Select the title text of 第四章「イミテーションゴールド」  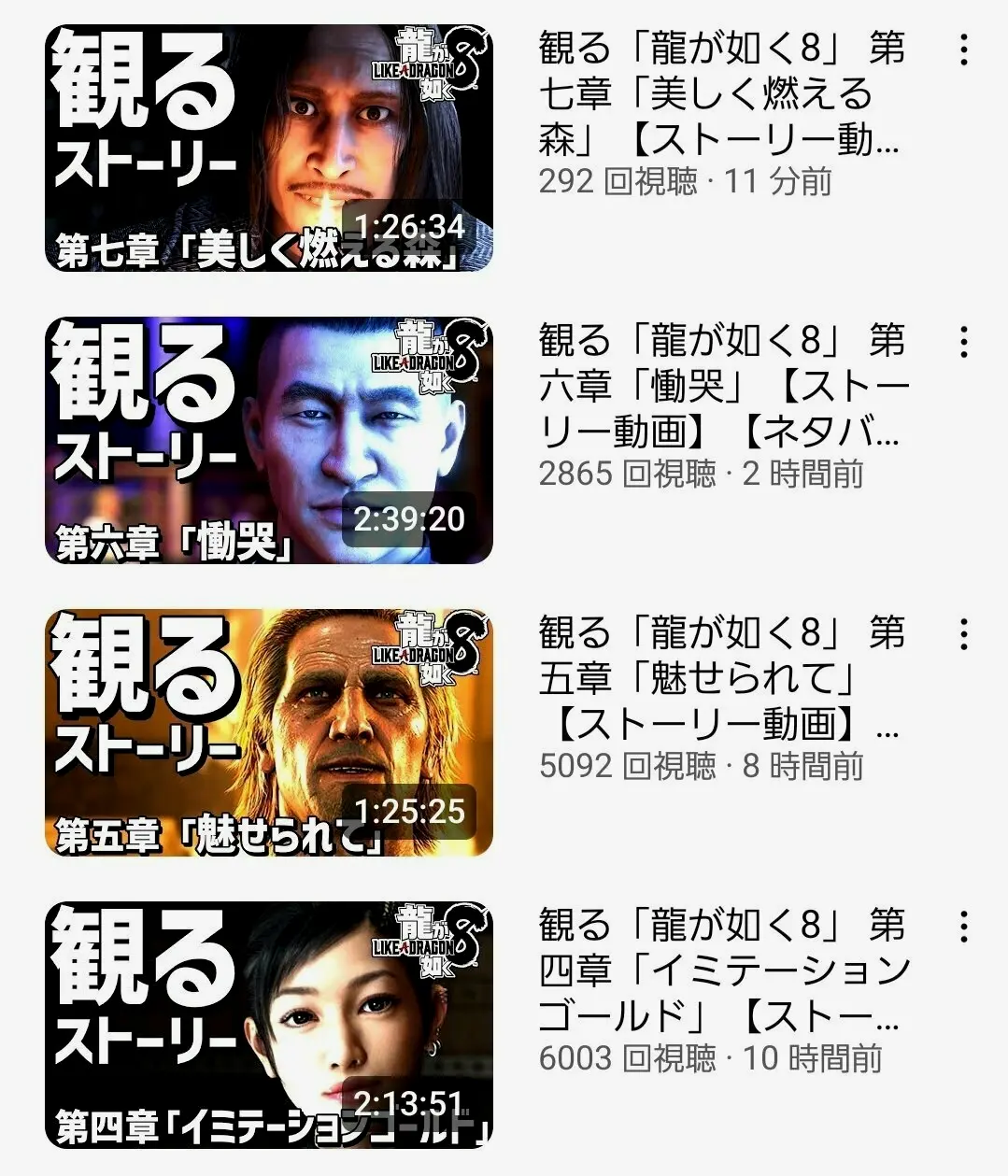[x=721, y=971]
